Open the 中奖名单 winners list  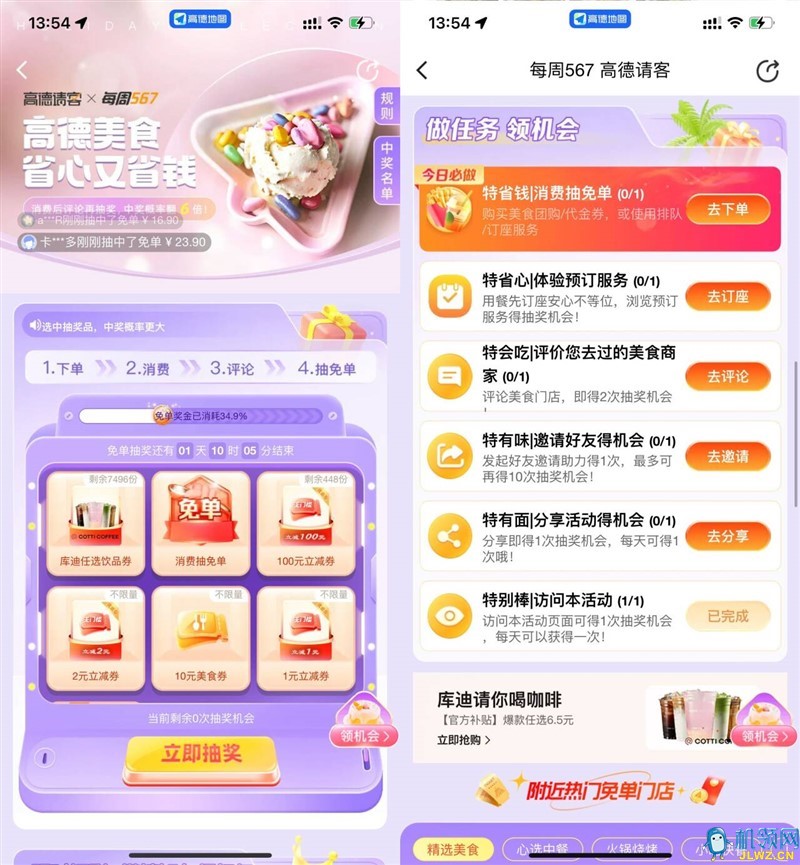387,171
